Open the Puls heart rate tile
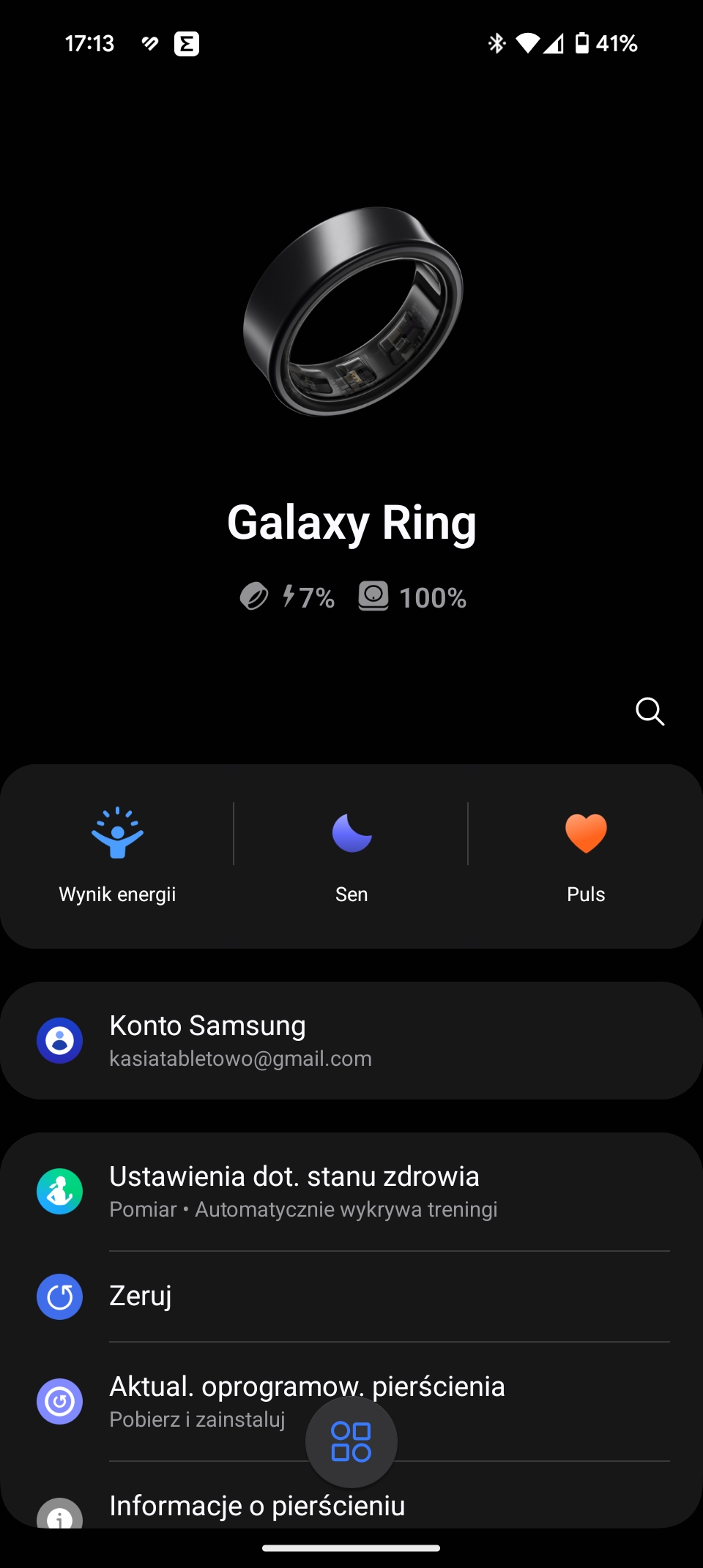This screenshot has width=703, height=1568. click(x=586, y=856)
